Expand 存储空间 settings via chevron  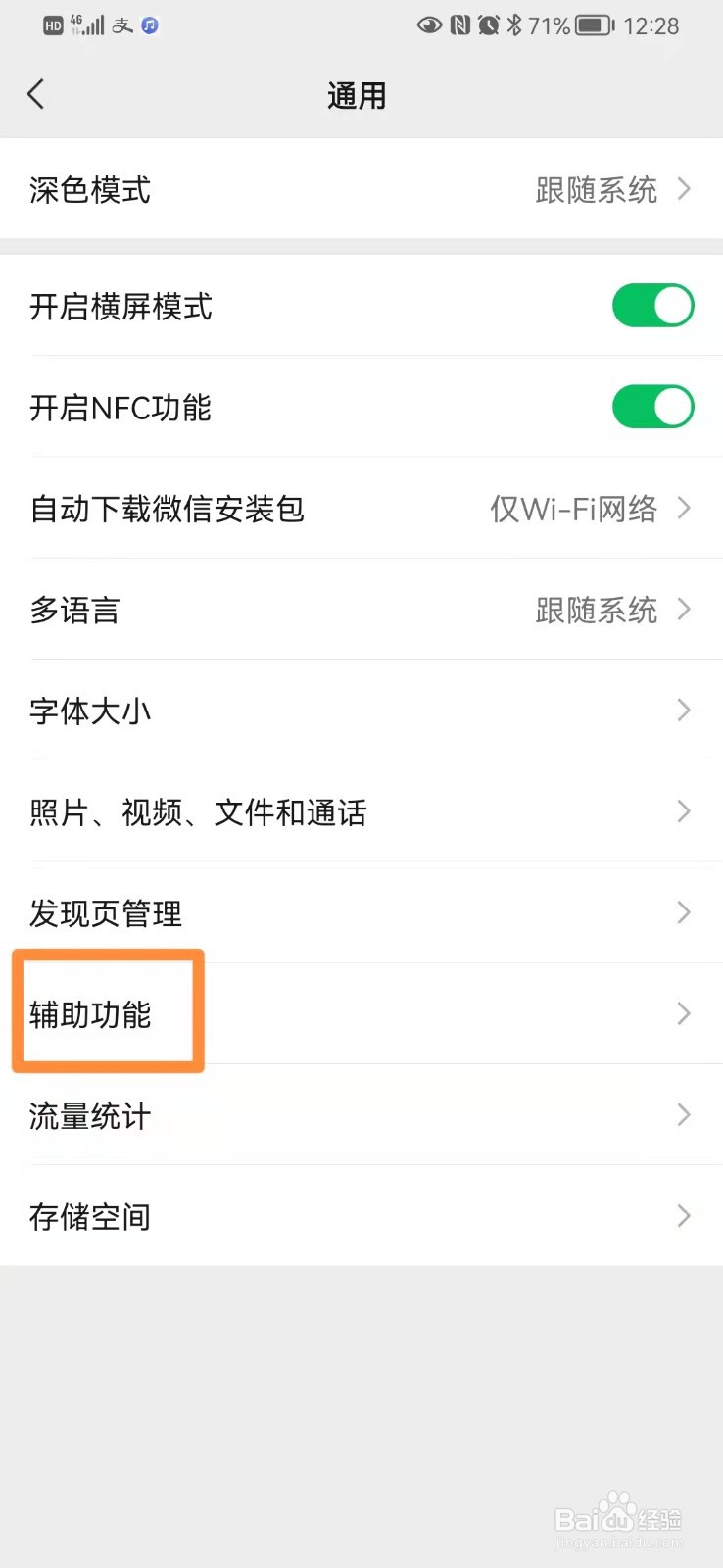click(x=683, y=1216)
